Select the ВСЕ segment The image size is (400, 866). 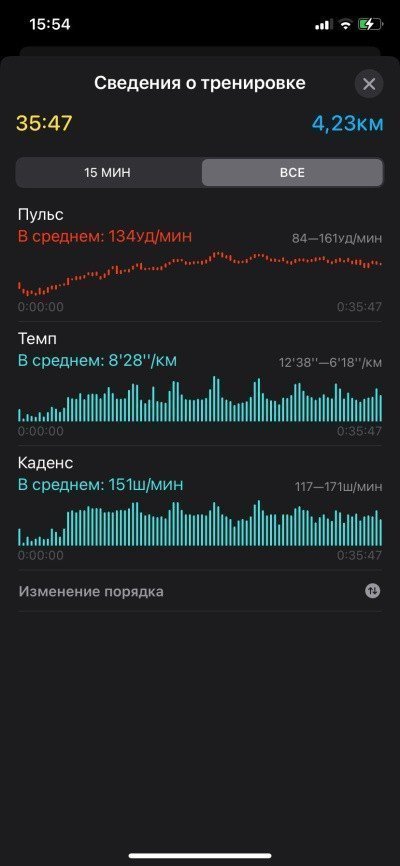(x=292, y=172)
